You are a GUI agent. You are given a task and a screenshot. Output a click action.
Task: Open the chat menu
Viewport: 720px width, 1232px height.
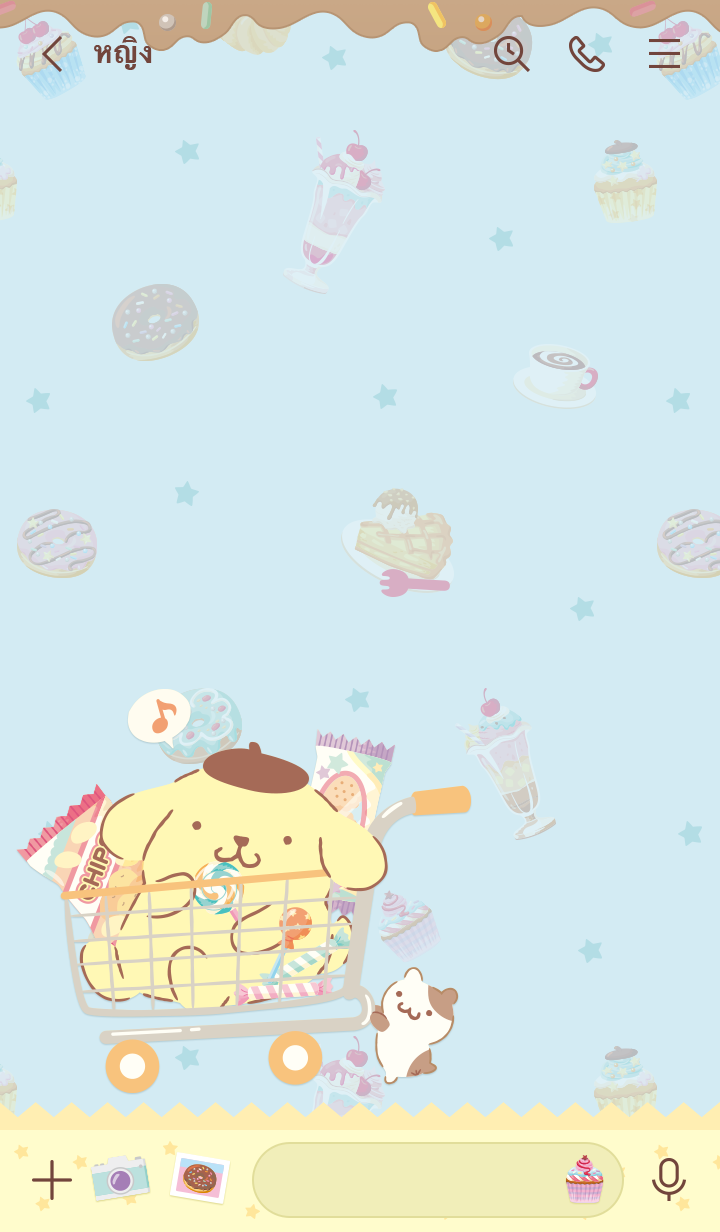(x=664, y=54)
